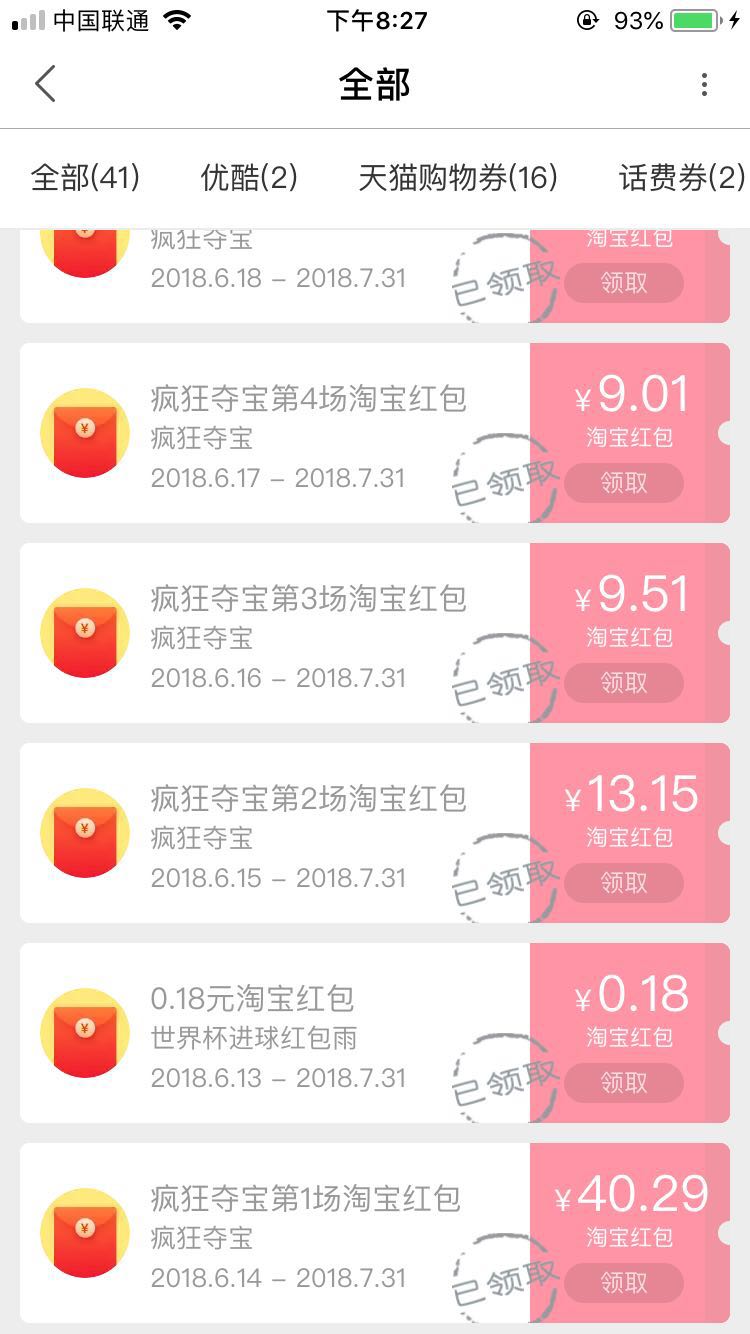Open the 疯狂夺宝第1场 red envelope icon
The width and height of the screenshot is (750, 1334).
point(84,1232)
